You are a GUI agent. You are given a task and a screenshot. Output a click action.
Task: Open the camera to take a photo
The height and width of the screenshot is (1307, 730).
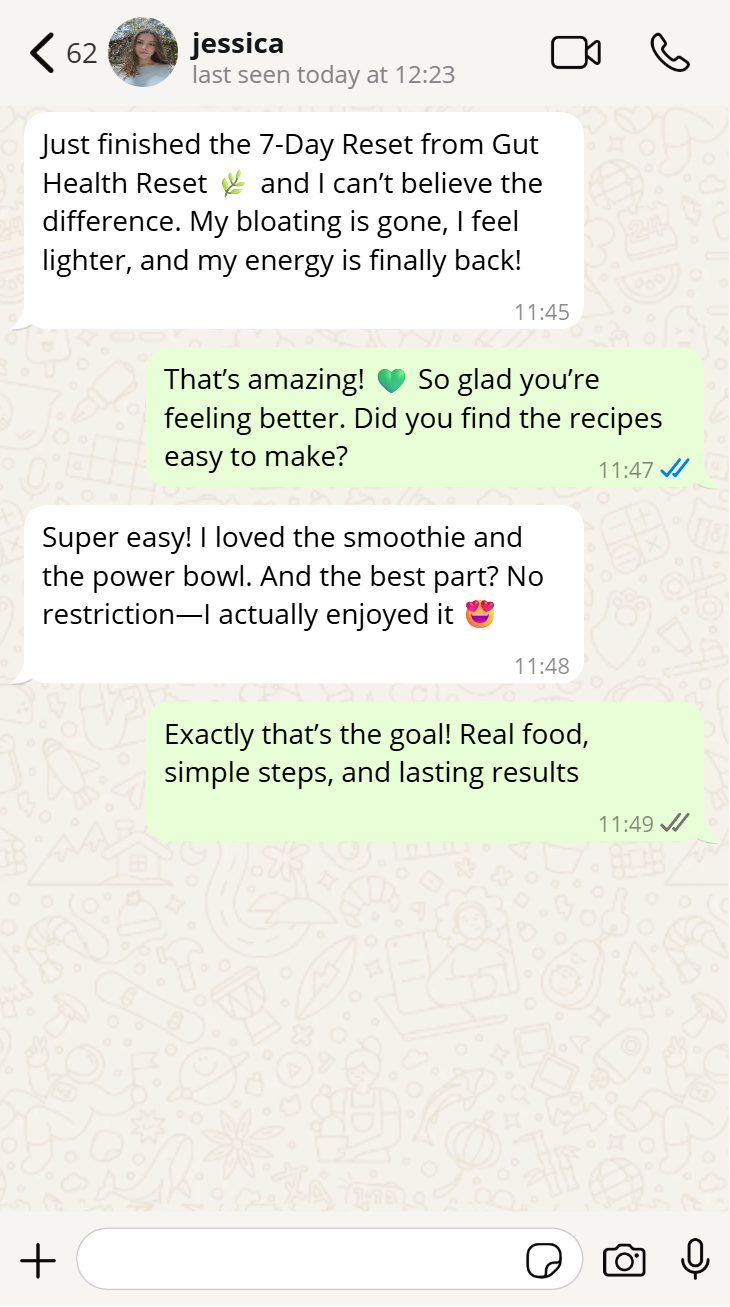coord(624,1260)
